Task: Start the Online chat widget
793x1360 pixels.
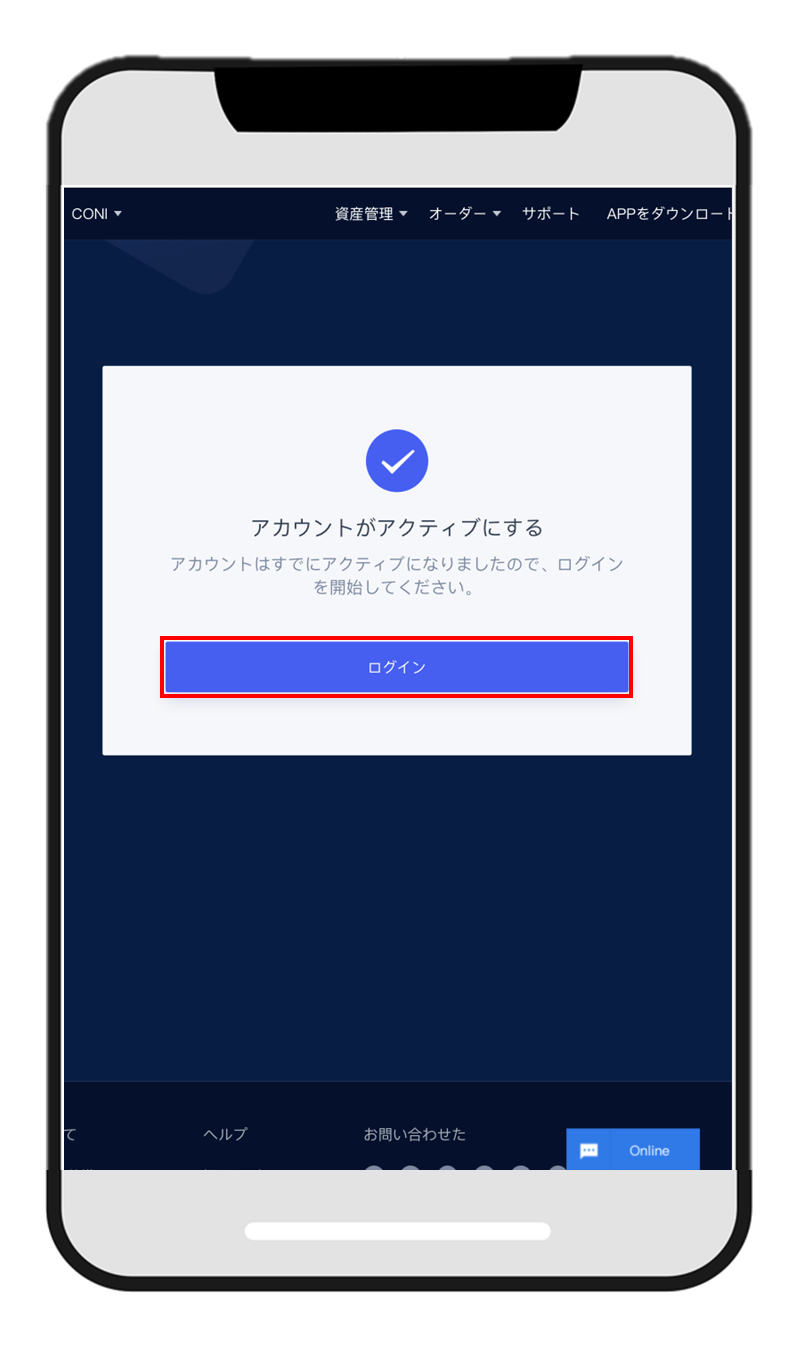Action: click(633, 1150)
